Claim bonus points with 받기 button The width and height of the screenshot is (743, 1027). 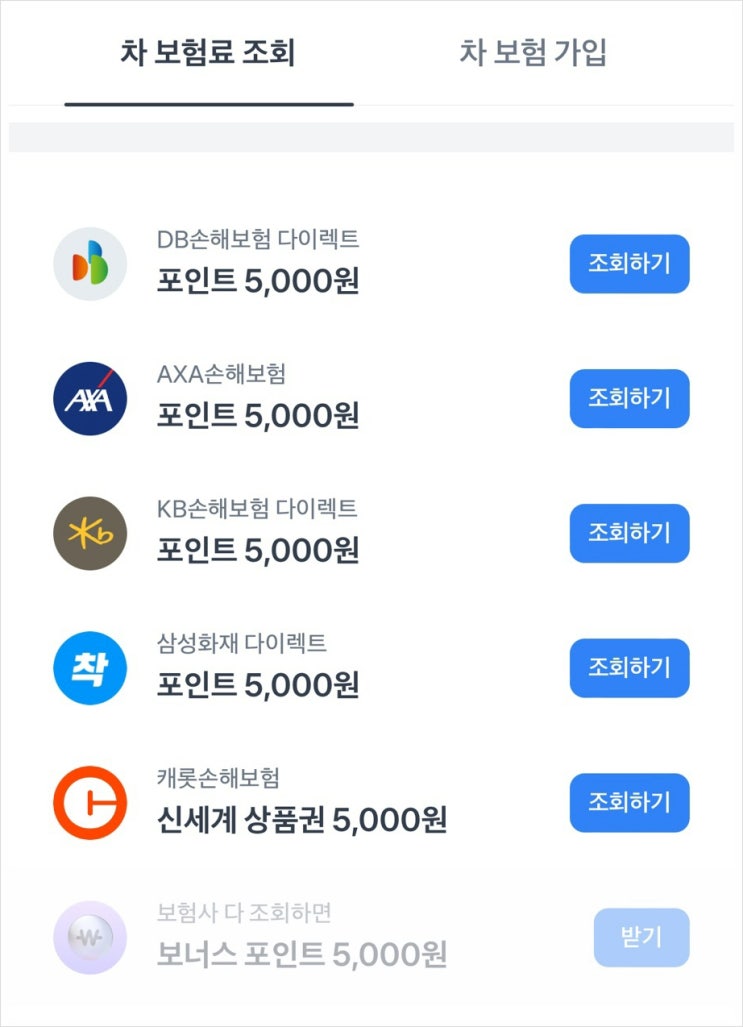[641, 937]
